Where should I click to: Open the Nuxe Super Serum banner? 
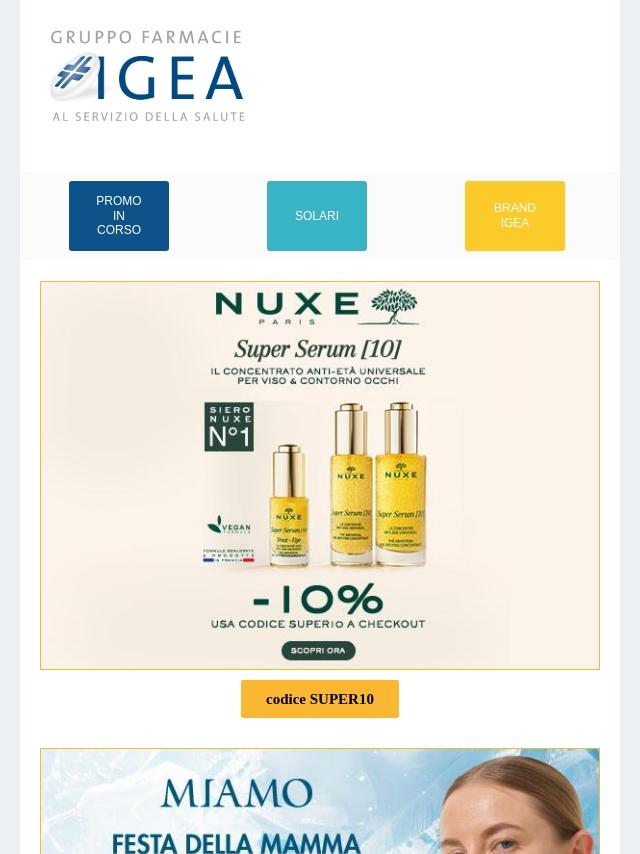click(x=320, y=475)
